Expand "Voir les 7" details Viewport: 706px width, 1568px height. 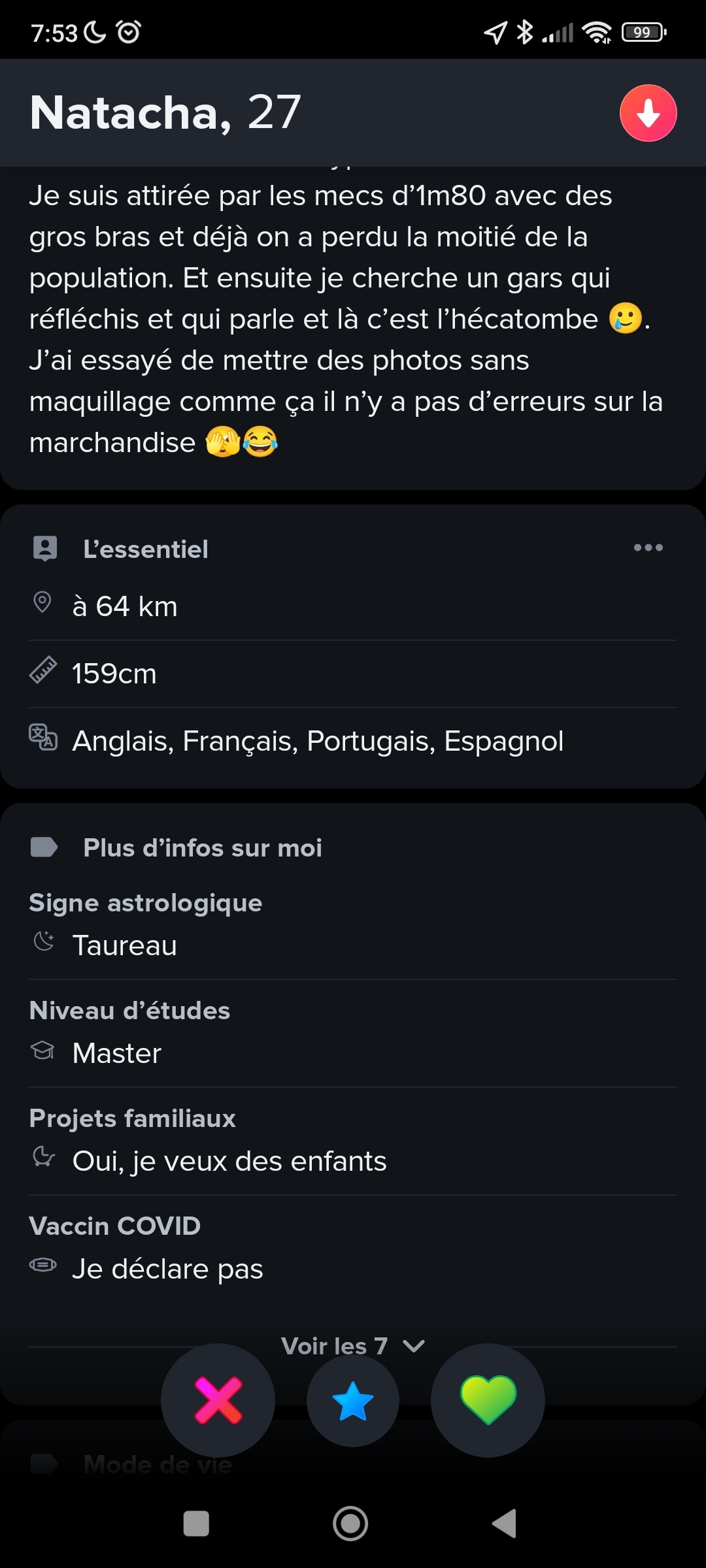click(352, 1345)
